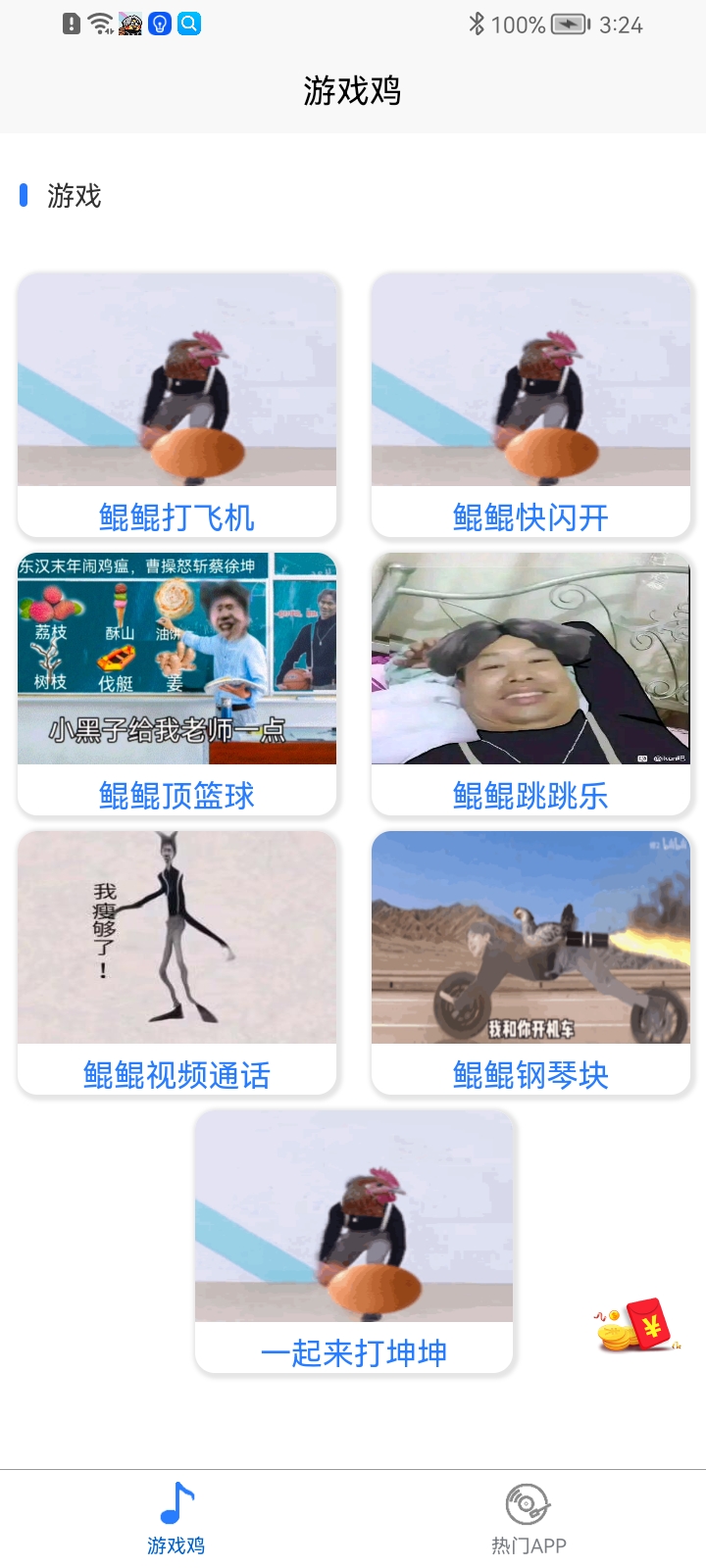Start the 鲲鲲钢琴块 game
706x1568 pixels.
click(530, 961)
